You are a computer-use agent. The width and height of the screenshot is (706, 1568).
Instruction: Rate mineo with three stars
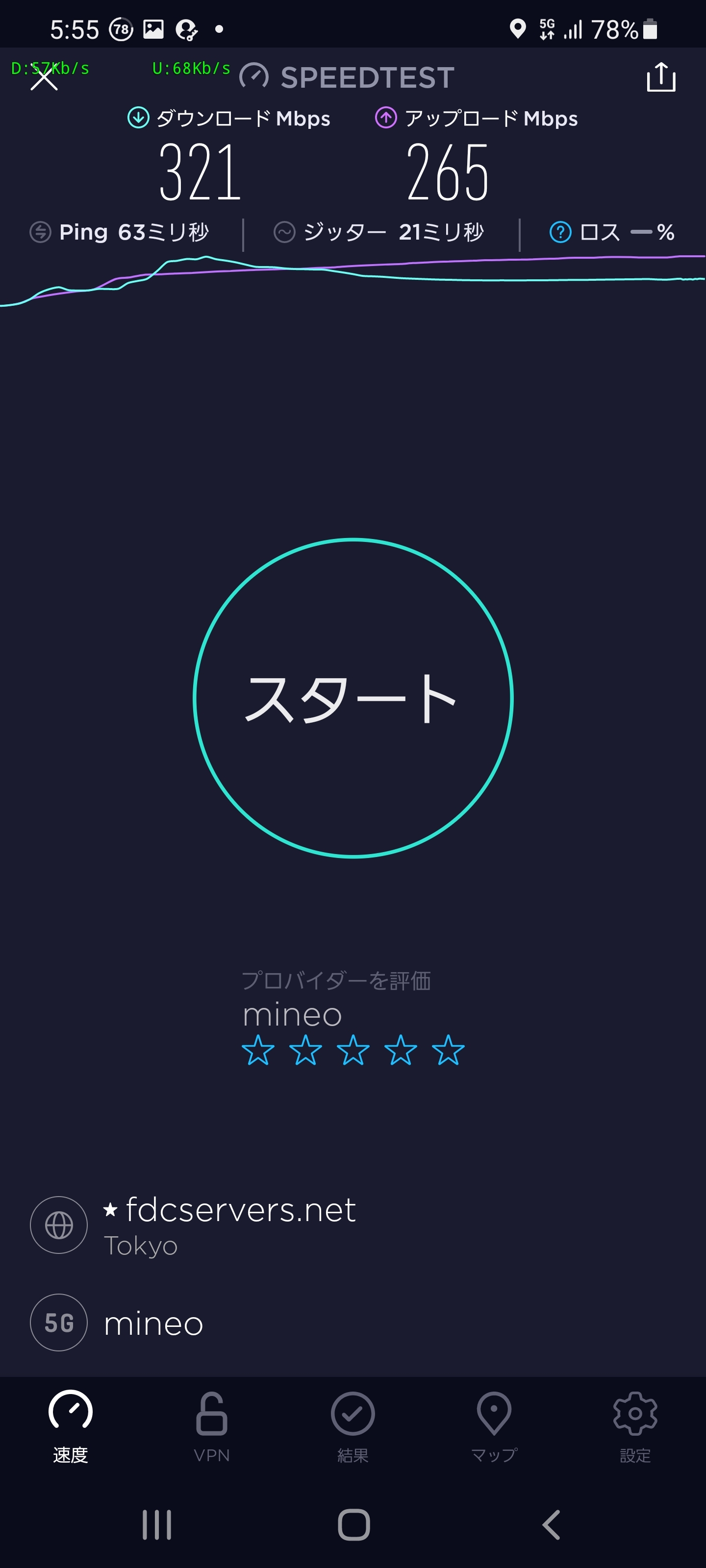point(353,1050)
